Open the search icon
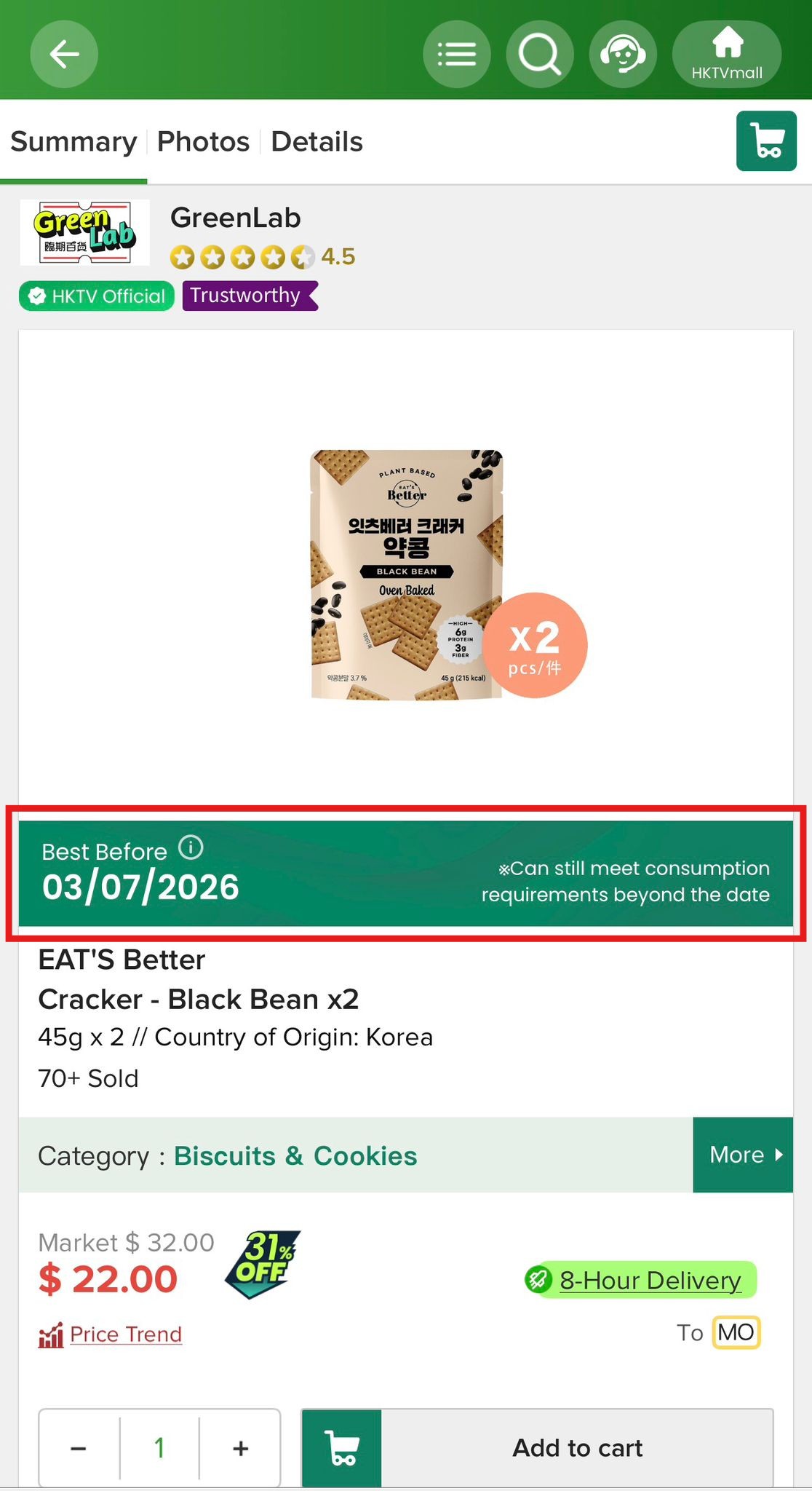 pos(539,54)
